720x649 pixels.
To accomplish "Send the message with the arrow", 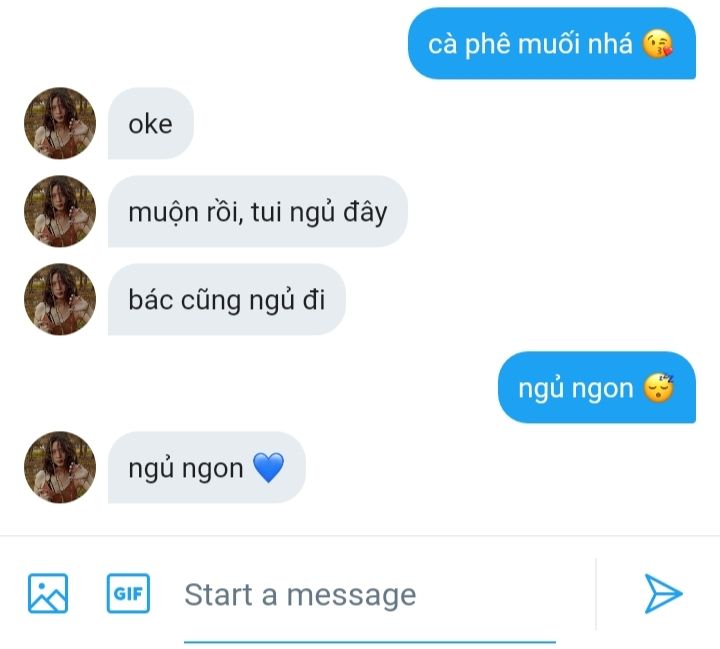I will tap(662, 594).
